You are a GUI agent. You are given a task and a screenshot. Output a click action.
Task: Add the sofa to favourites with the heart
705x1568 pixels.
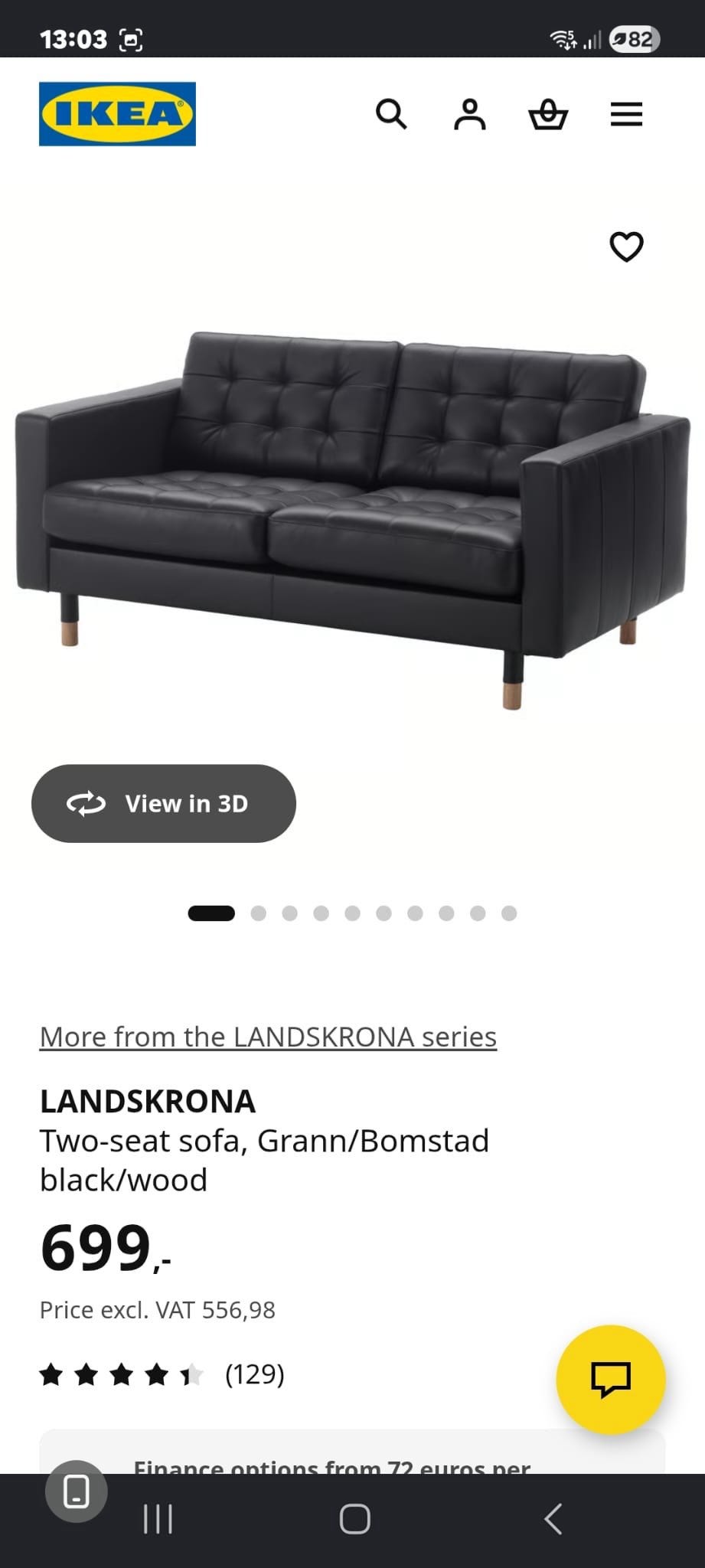point(626,247)
